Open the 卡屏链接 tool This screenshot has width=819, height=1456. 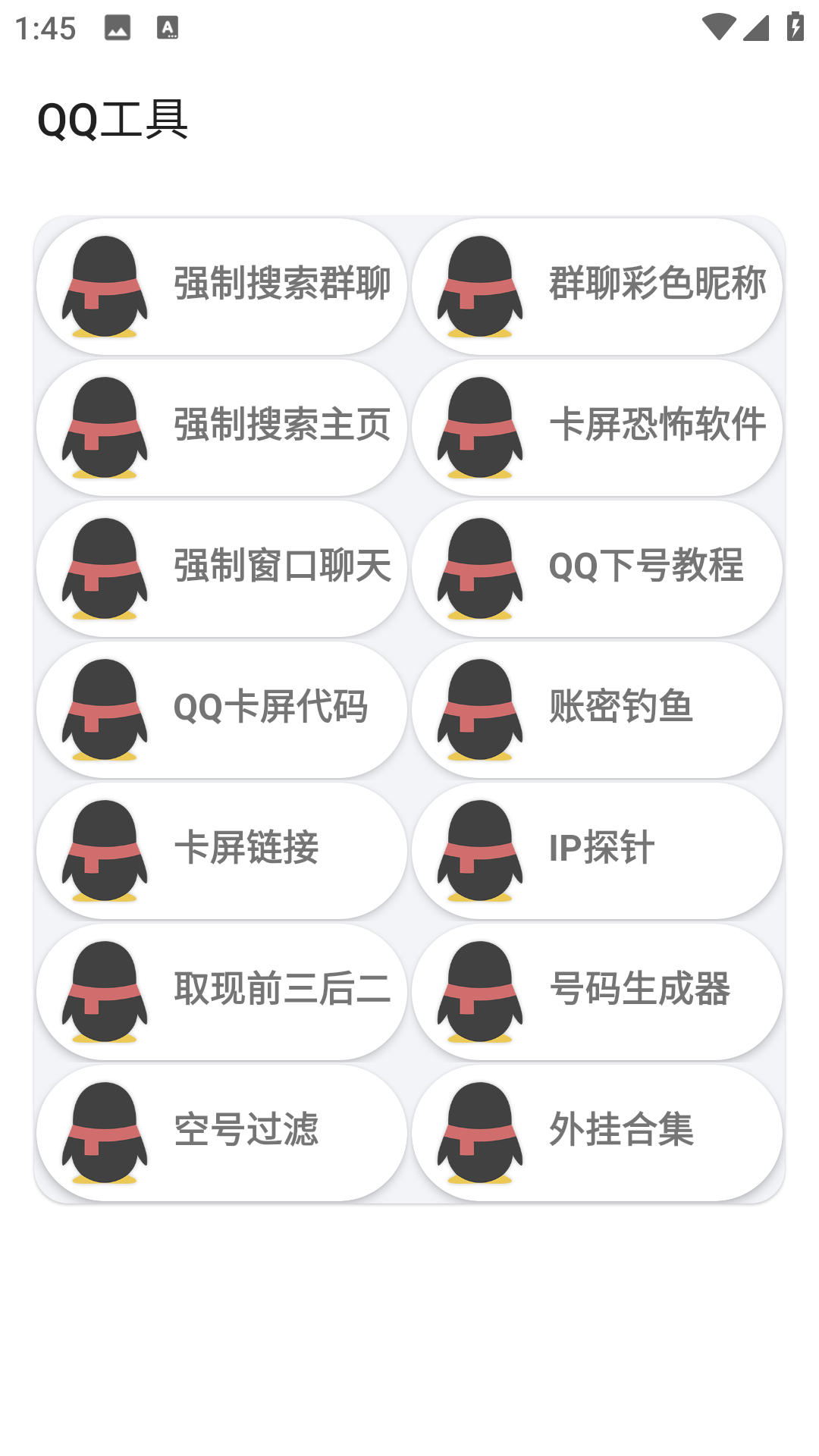click(222, 849)
